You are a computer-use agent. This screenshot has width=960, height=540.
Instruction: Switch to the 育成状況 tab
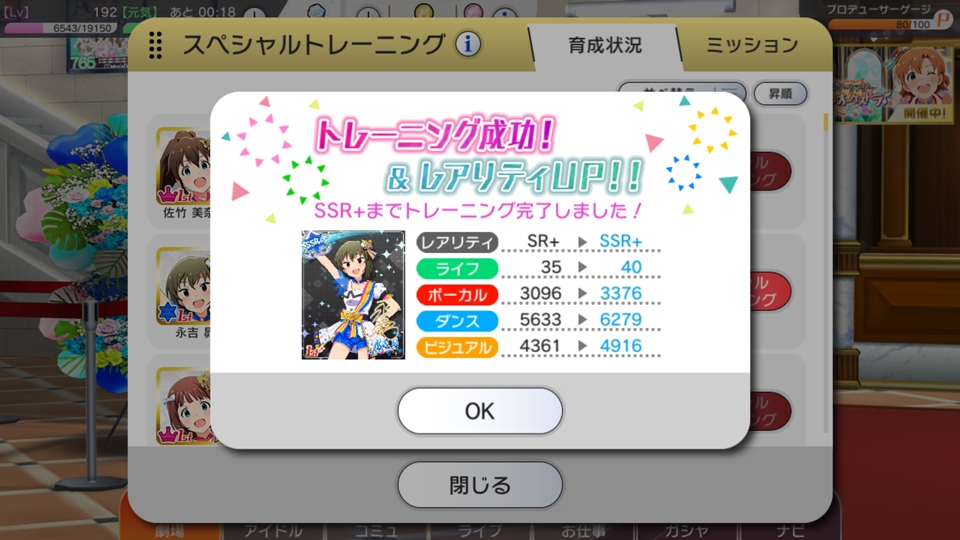coord(605,45)
